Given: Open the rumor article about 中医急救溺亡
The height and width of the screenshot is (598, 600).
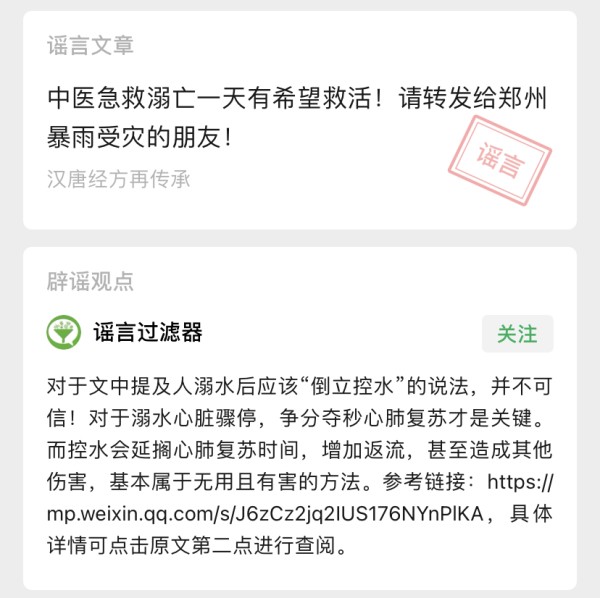Looking at the screenshot, I should 297,116.
